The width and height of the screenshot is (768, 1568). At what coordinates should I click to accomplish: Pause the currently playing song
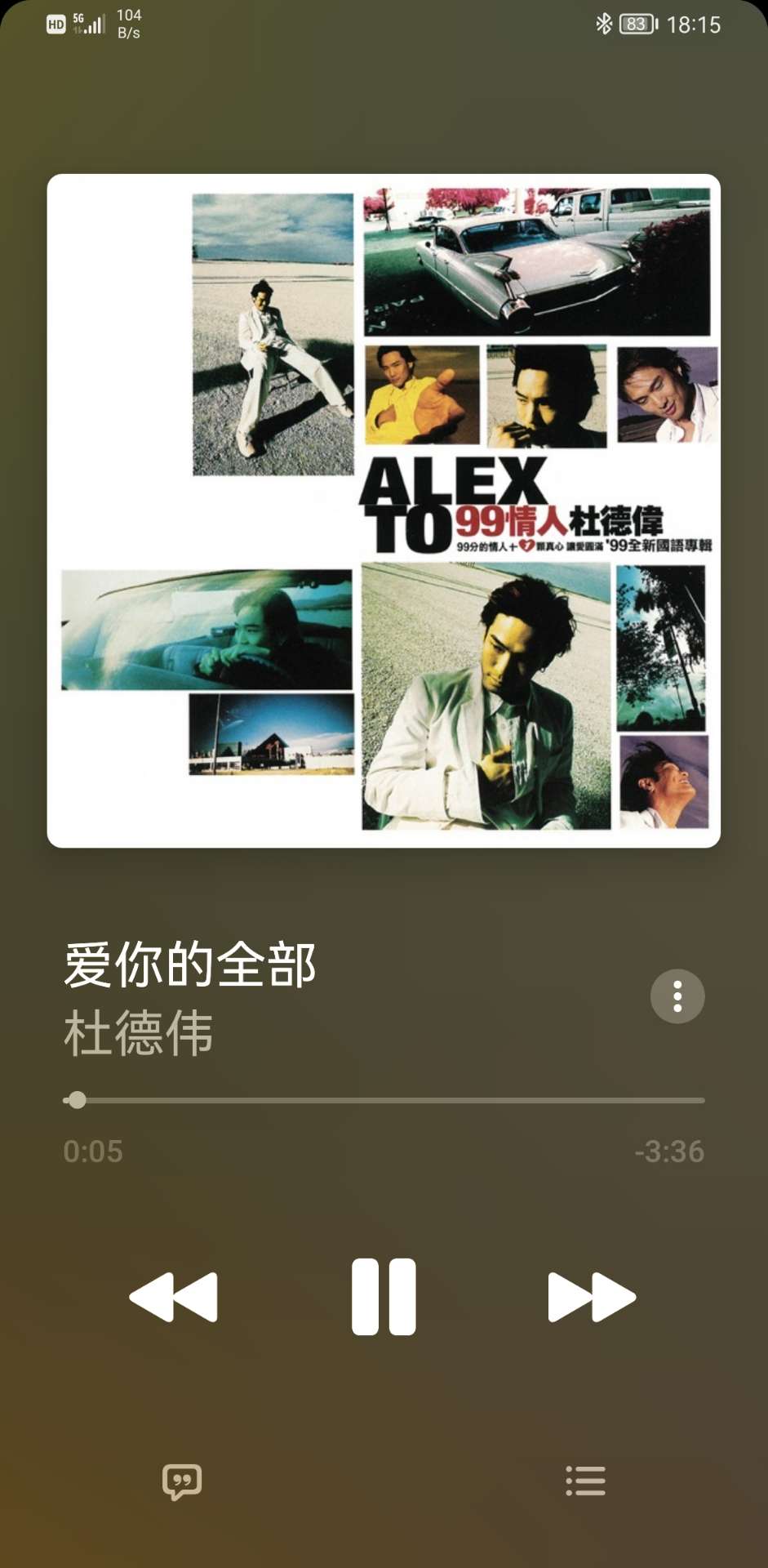click(384, 1296)
